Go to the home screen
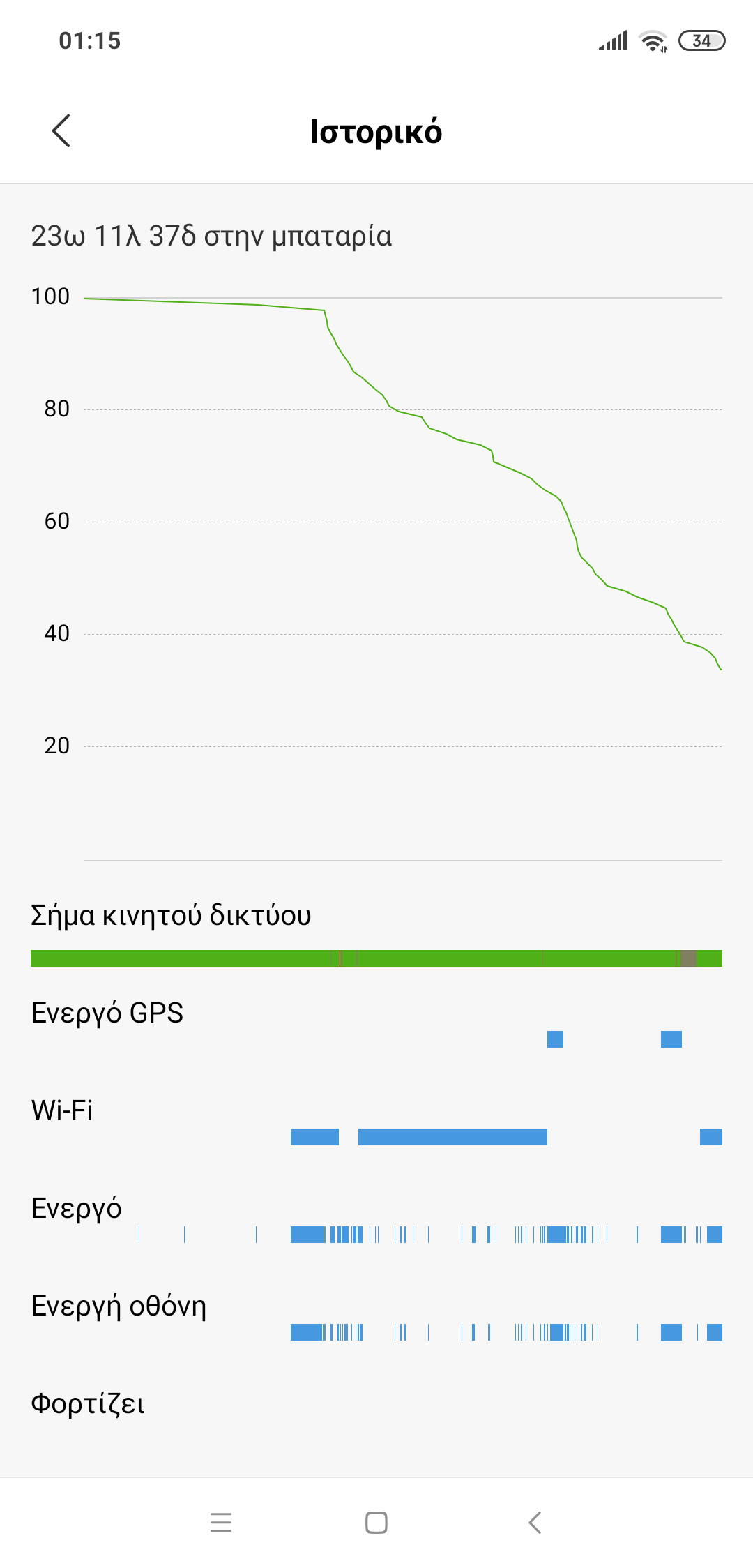This screenshot has height=1568, width=753. 376,1522
